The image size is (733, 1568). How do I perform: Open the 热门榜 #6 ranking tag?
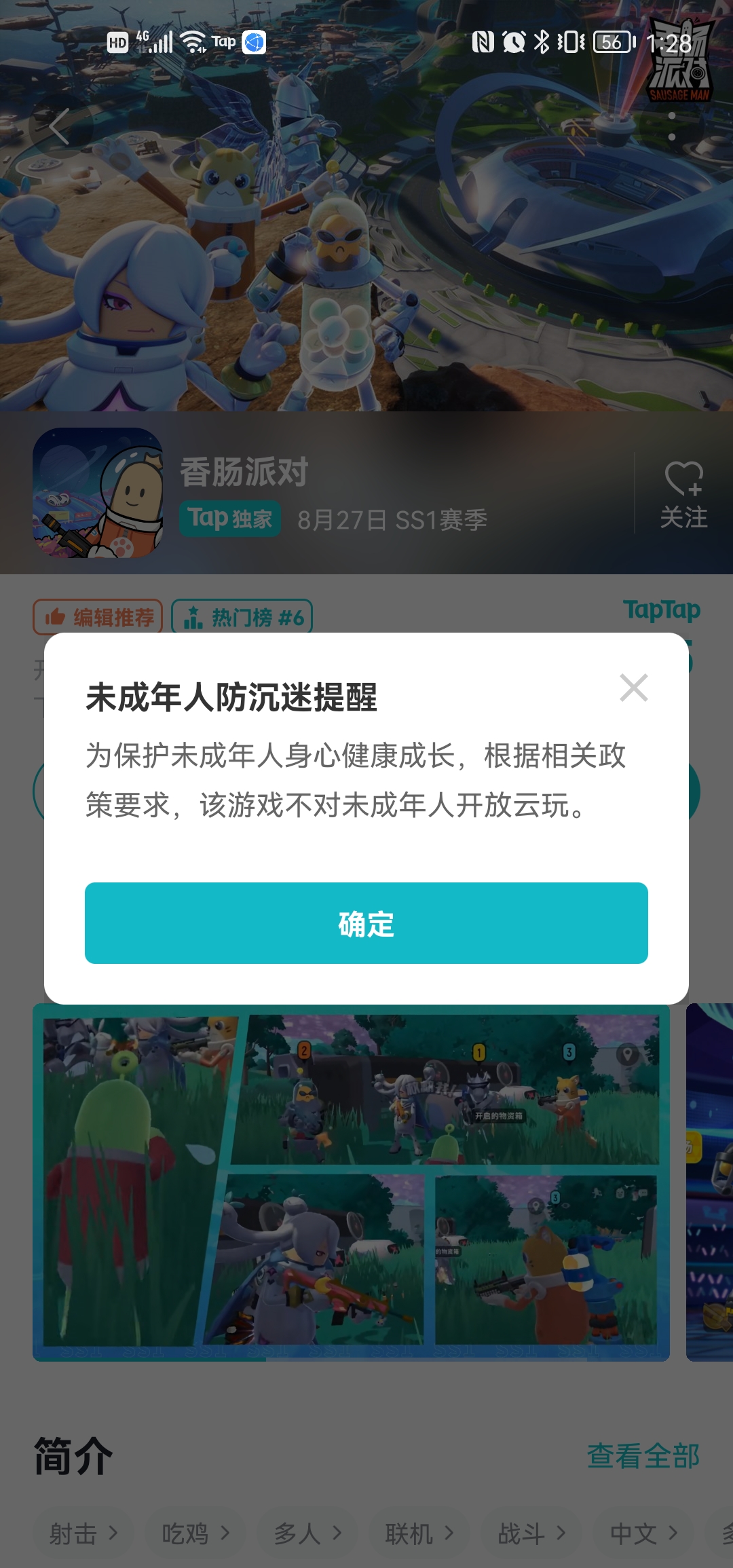(x=242, y=617)
